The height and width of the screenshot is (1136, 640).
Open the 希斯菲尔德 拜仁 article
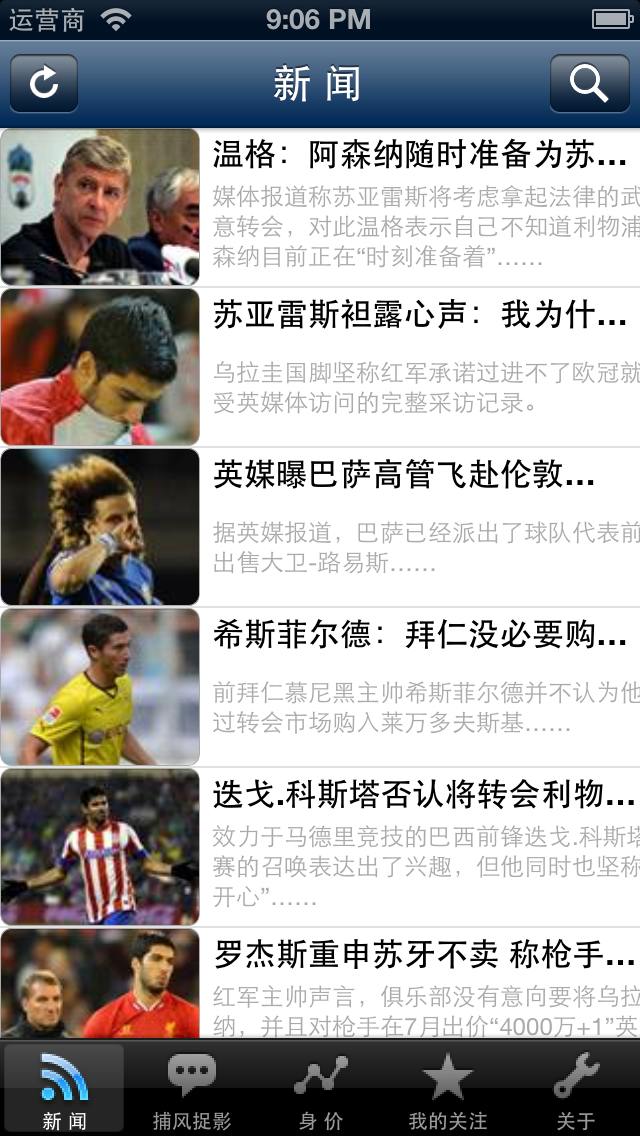(x=420, y=687)
